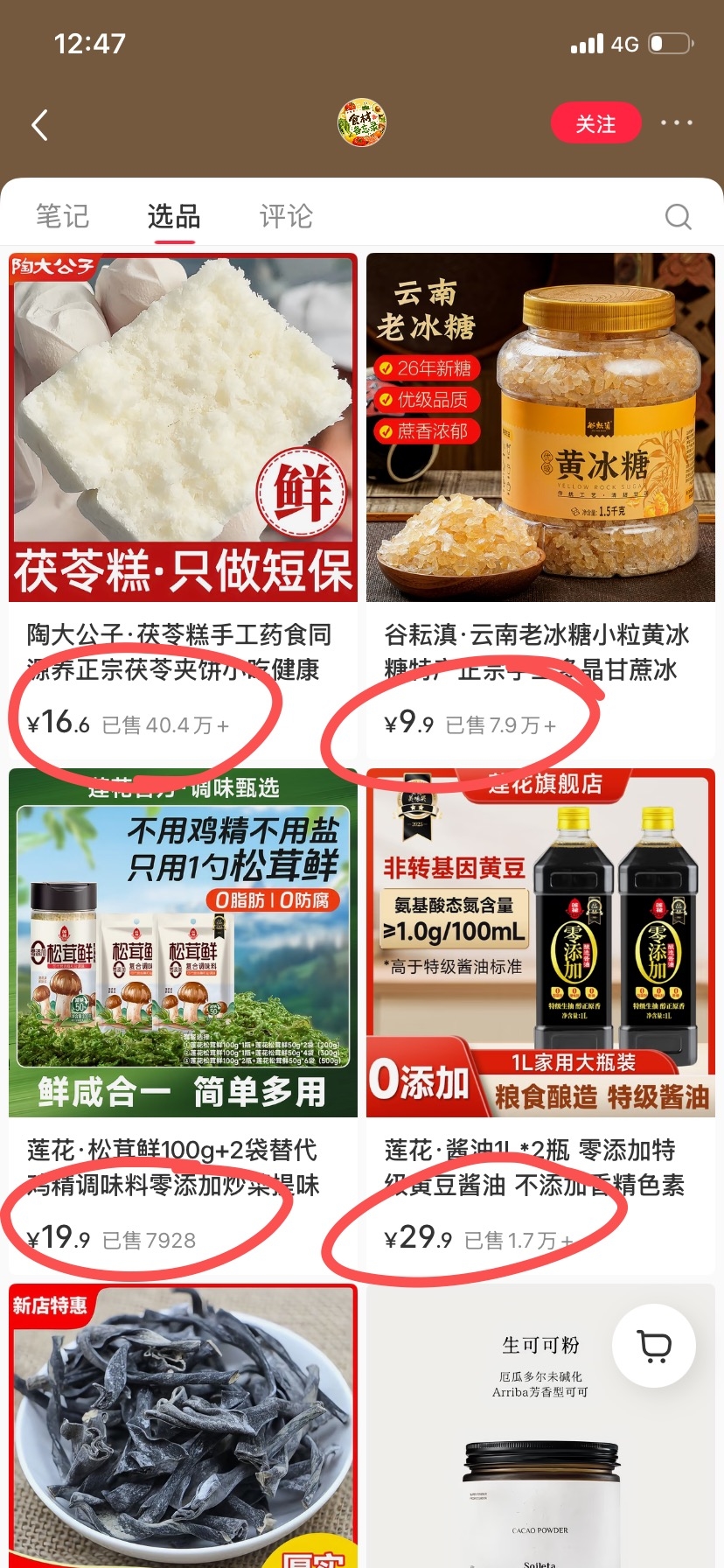The image size is (724, 1568).
Task: Open the floating shopping cart button
Action: pyautogui.click(x=654, y=1346)
